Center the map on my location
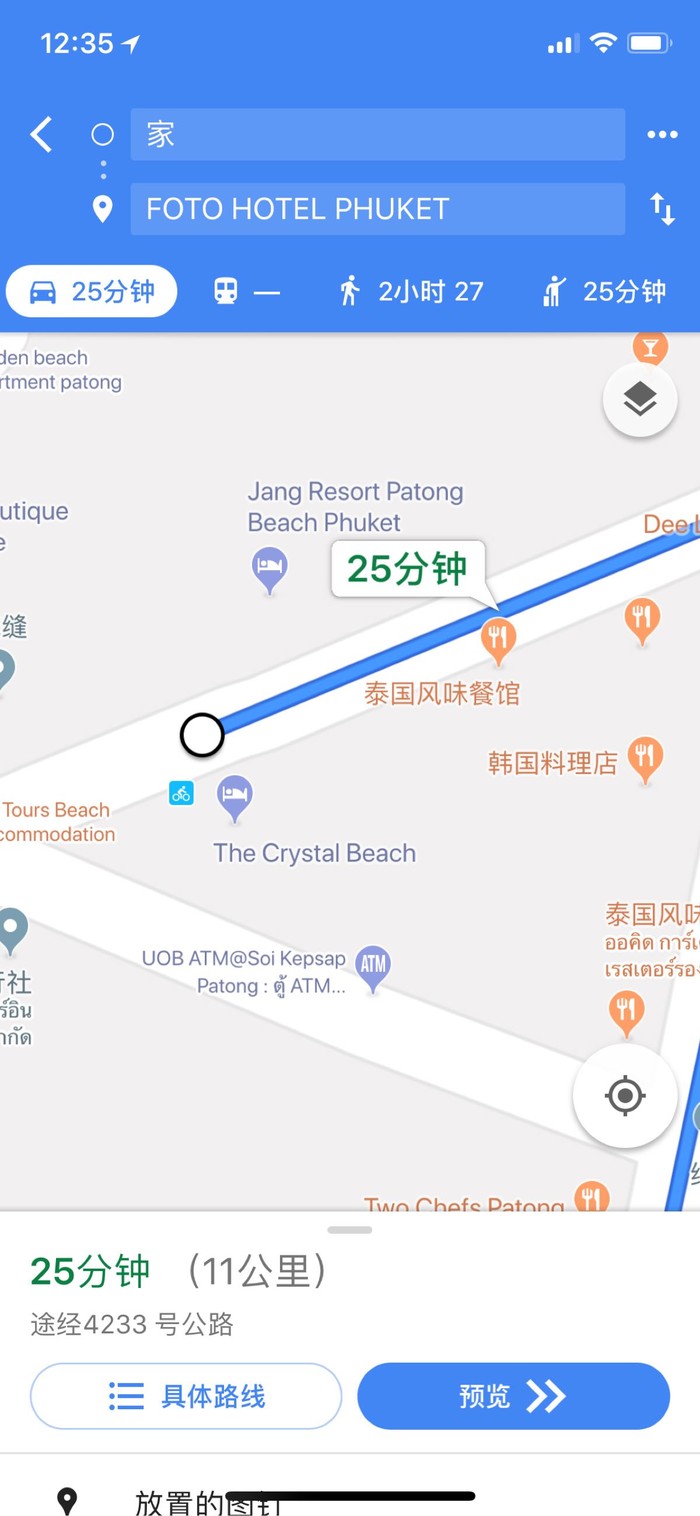Viewport: 700px width, 1516px height. click(625, 1096)
